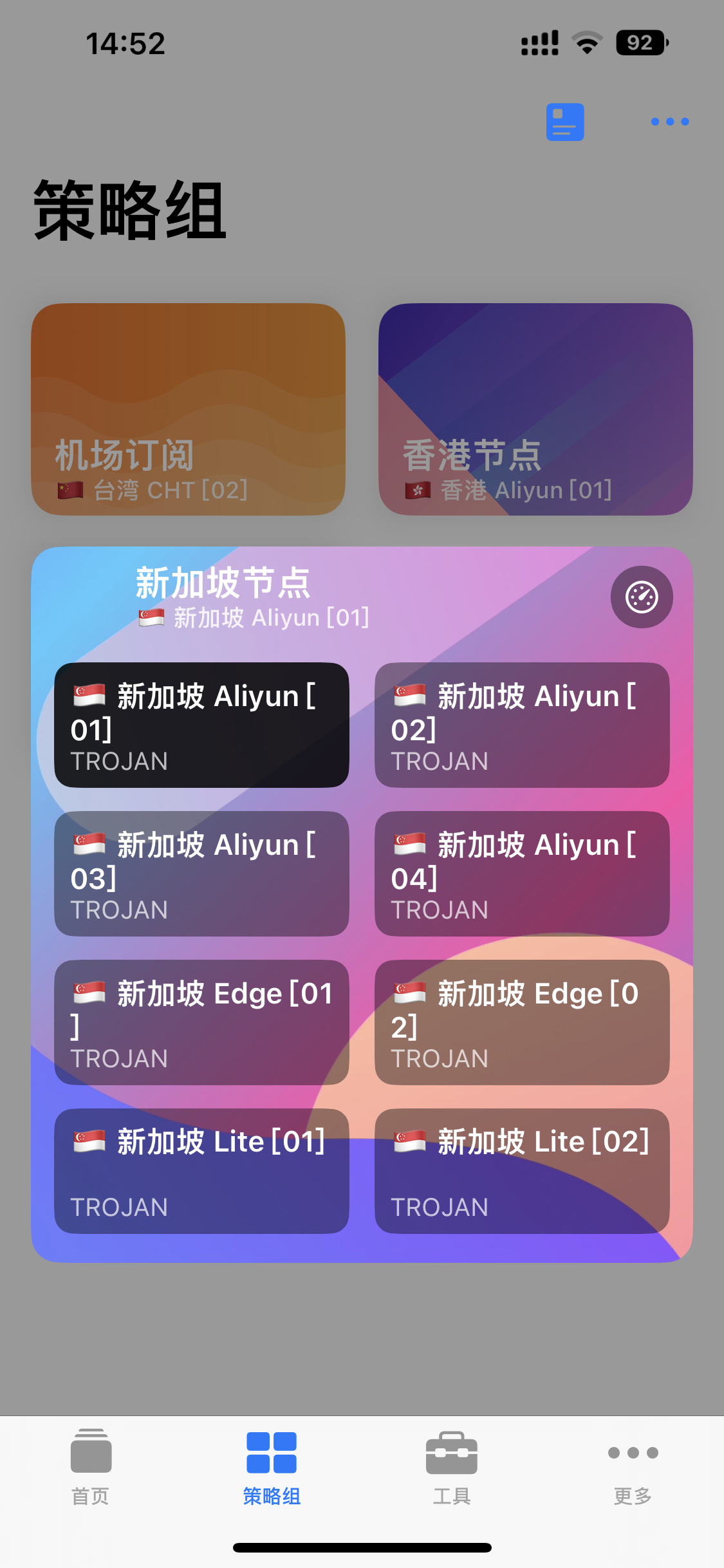Select node 新加坡 Aliyun [02]
This screenshot has width=724, height=1568.
(x=522, y=725)
